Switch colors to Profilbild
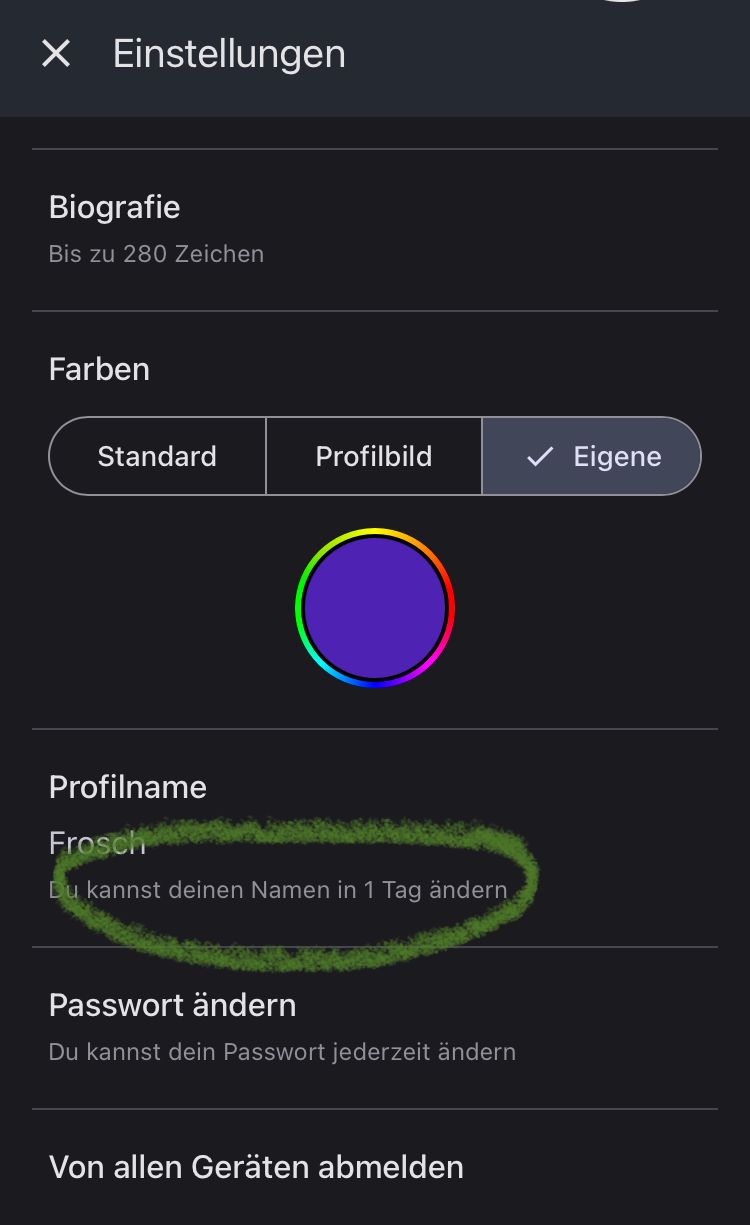Viewport: 750px width, 1225px height. pos(374,457)
